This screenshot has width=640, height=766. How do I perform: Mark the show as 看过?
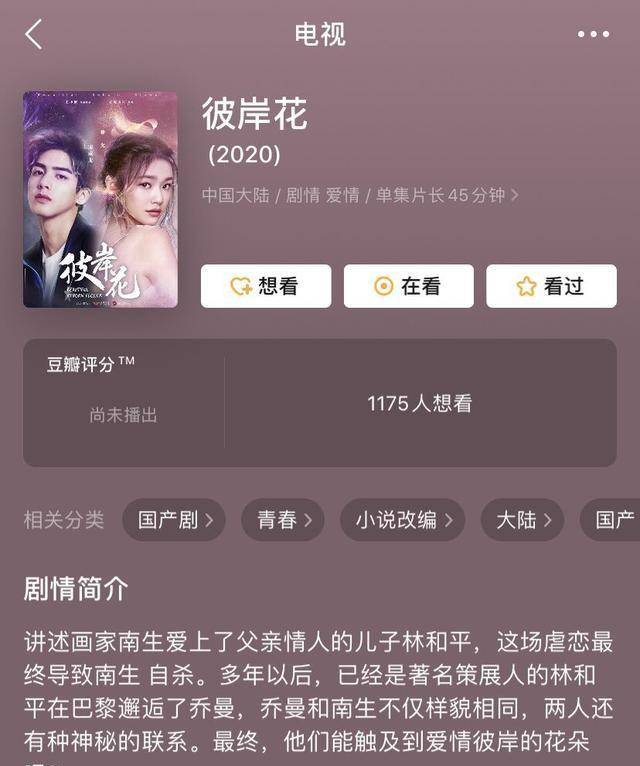pyautogui.click(x=551, y=286)
